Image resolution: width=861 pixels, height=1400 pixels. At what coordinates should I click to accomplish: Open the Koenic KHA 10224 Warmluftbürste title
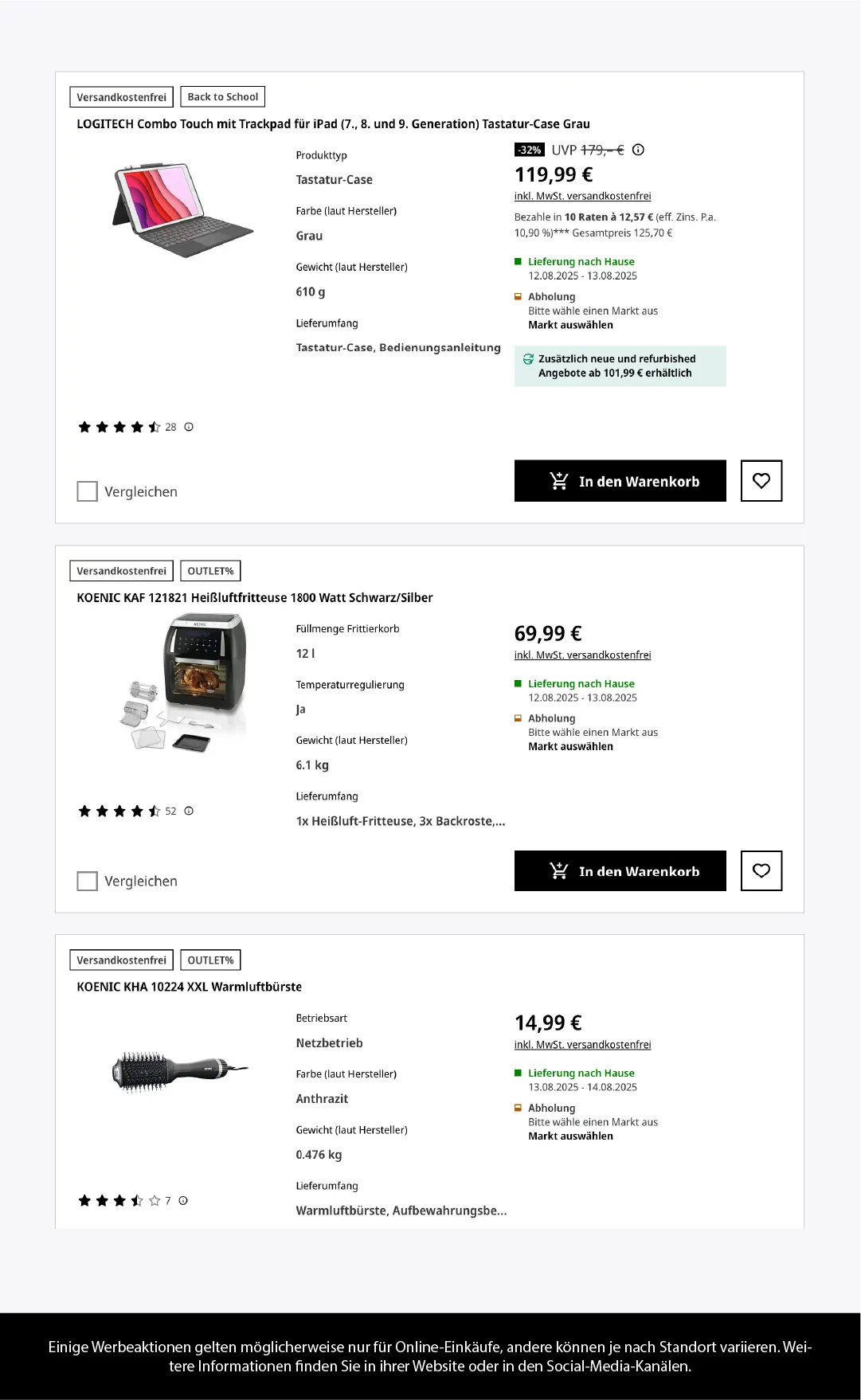click(x=189, y=987)
